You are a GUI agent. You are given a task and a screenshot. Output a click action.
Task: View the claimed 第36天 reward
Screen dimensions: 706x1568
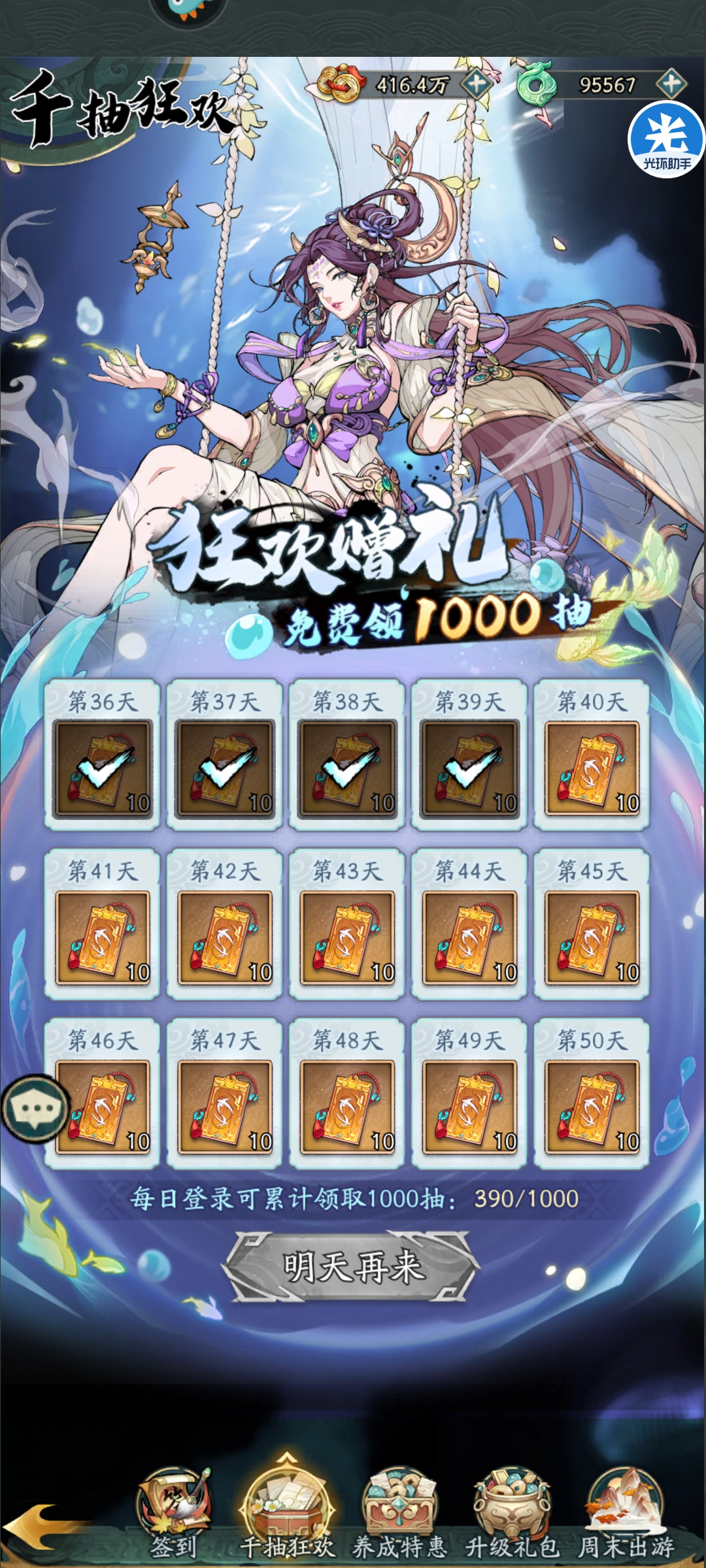pyautogui.click(x=103, y=769)
